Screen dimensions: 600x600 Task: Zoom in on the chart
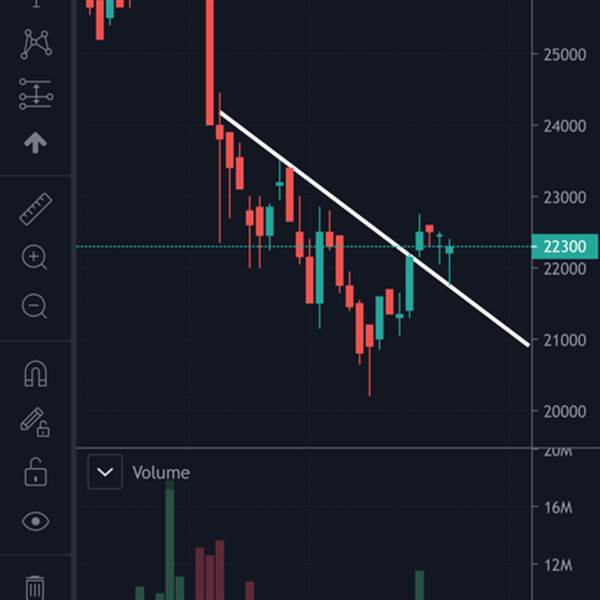[34, 257]
